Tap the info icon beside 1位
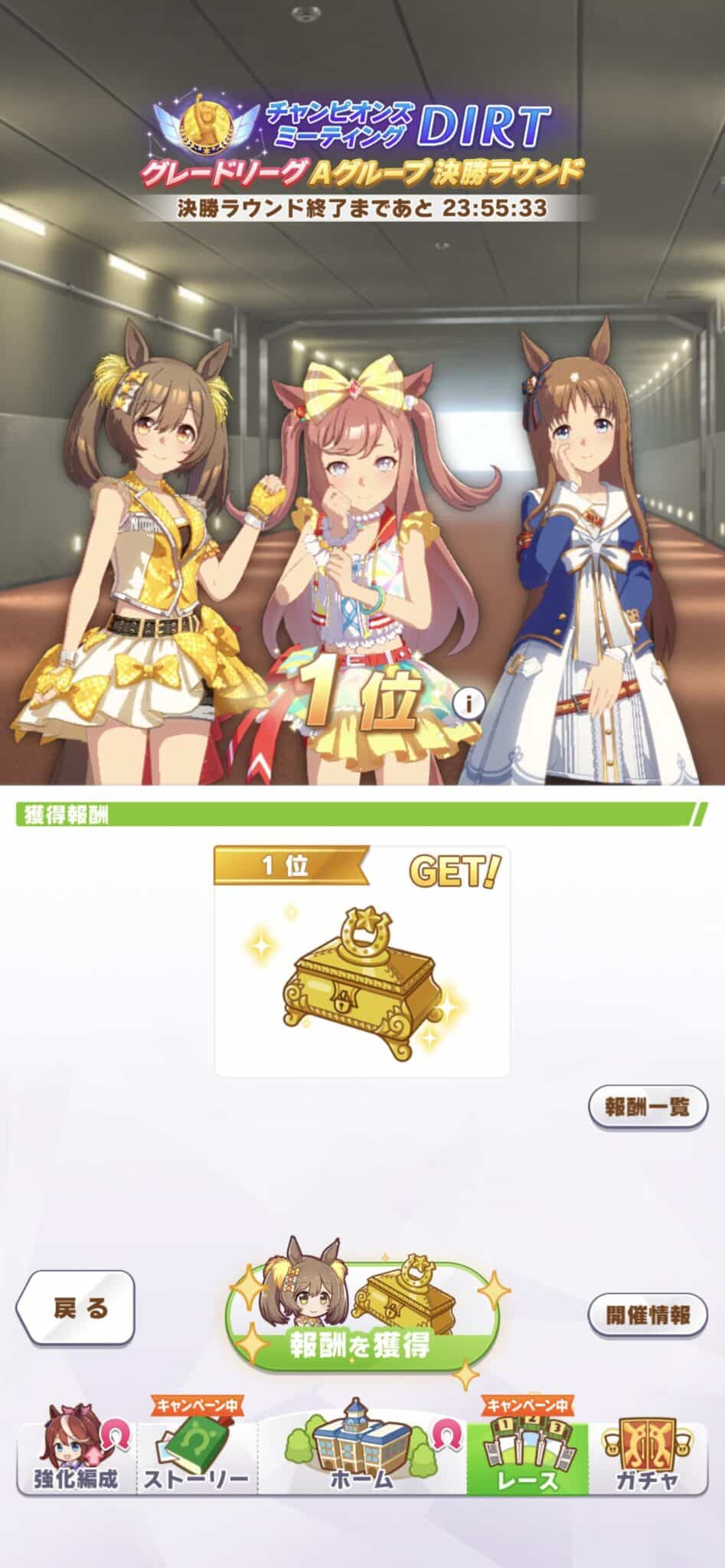This screenshot has width=725, height=1568. click(468, 703)
